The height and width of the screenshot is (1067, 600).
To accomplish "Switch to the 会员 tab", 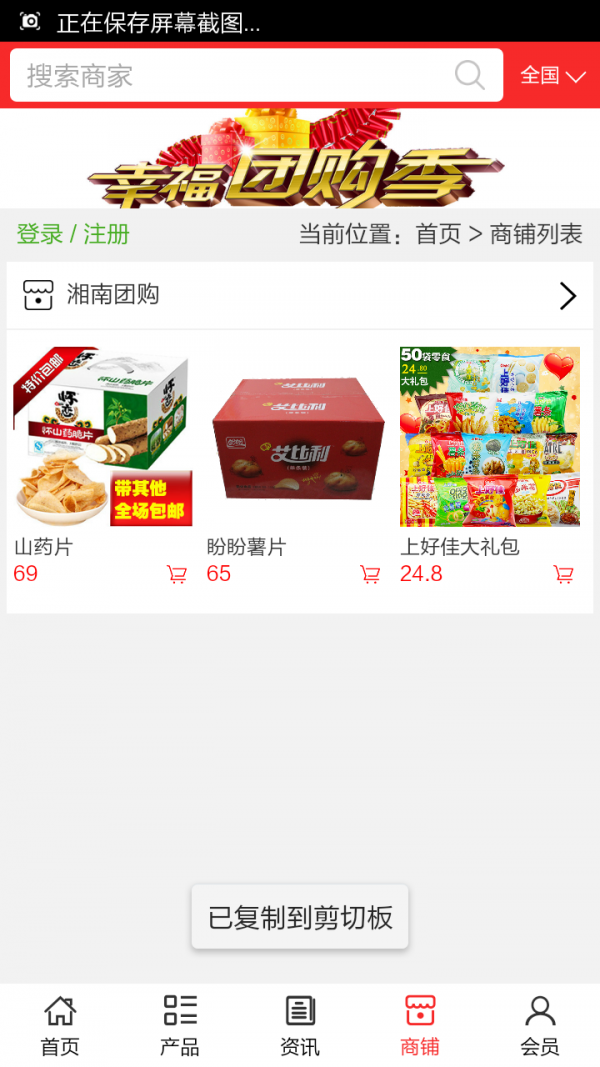I will (540, 1025).
